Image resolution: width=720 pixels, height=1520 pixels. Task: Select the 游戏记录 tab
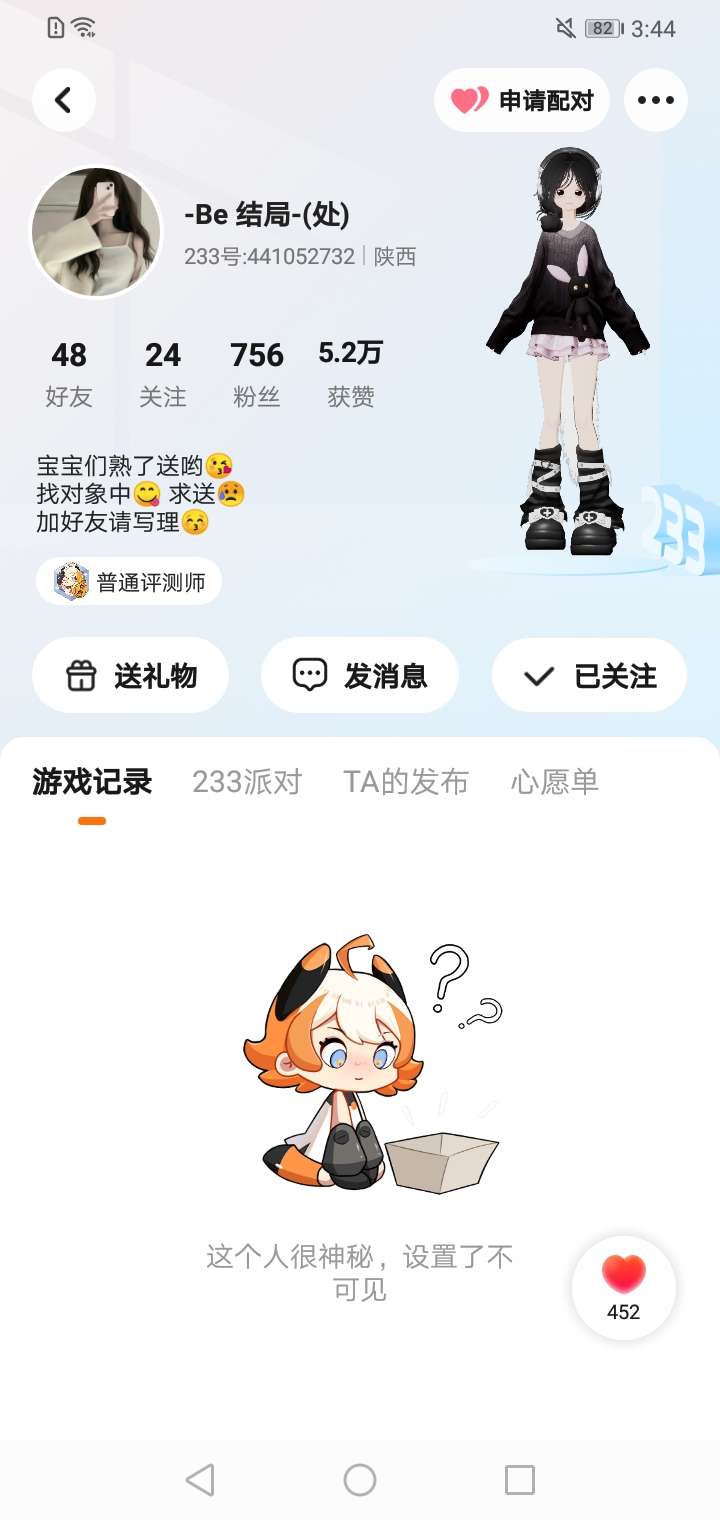(x=92, y=782)
